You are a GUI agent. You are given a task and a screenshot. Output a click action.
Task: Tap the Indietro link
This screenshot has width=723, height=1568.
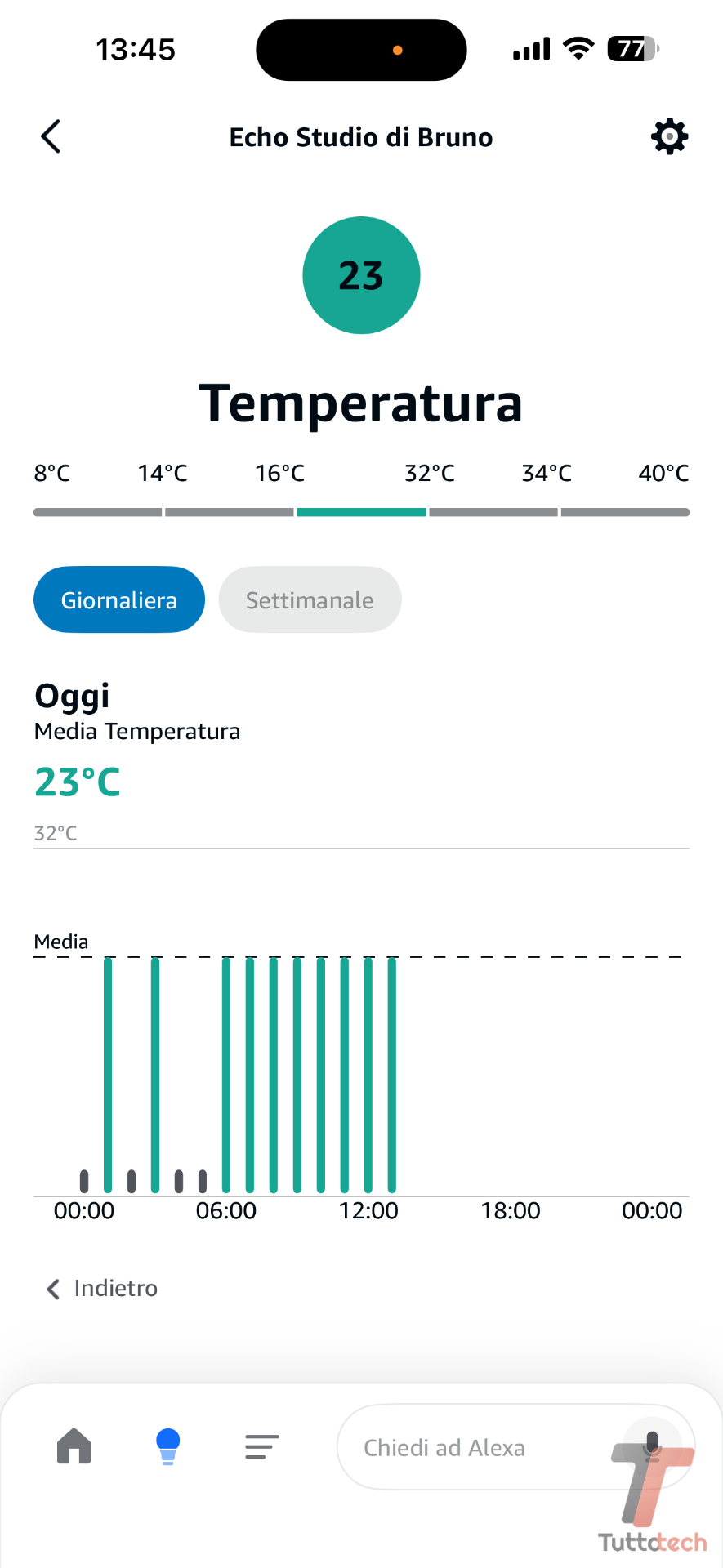(x=103, y=1288)
